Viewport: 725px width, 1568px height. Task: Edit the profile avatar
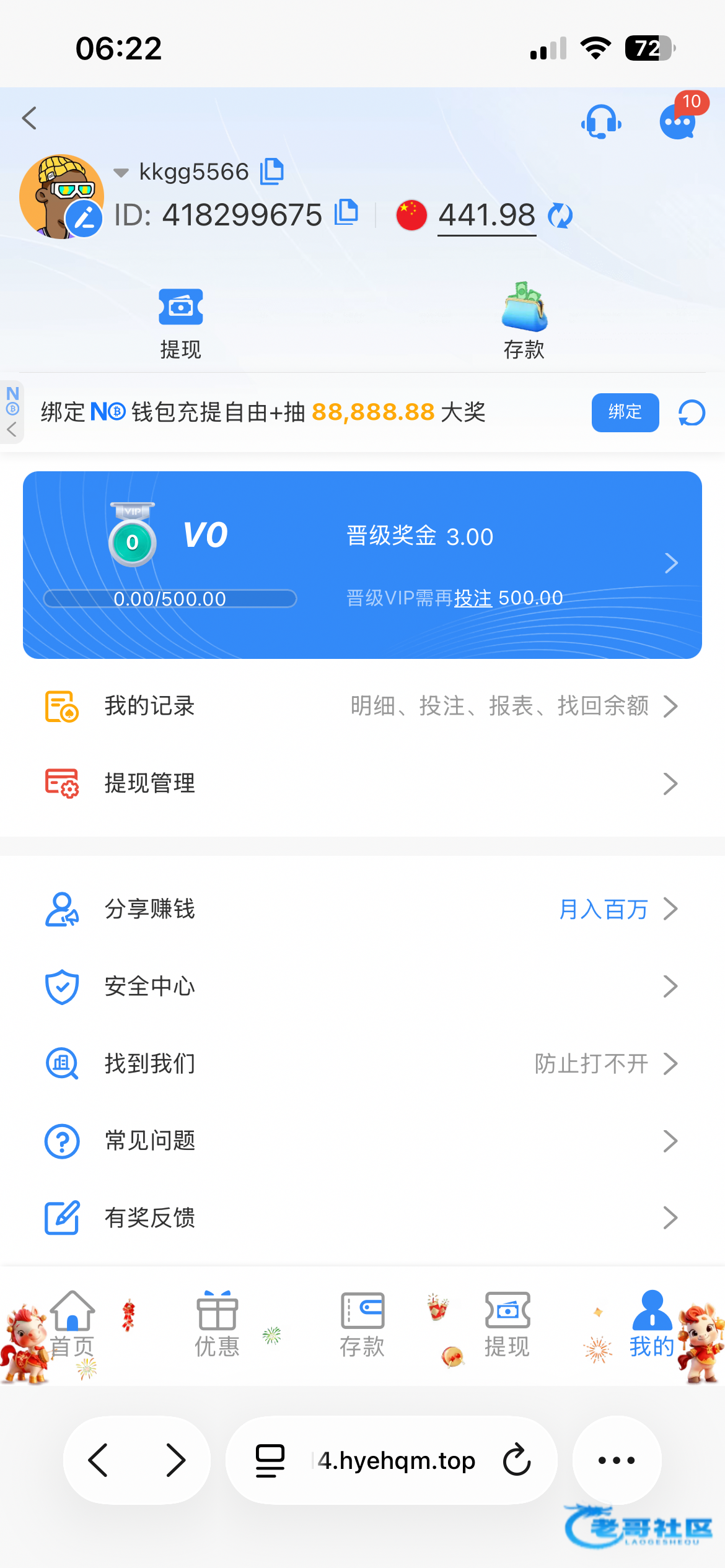point(84,219)
